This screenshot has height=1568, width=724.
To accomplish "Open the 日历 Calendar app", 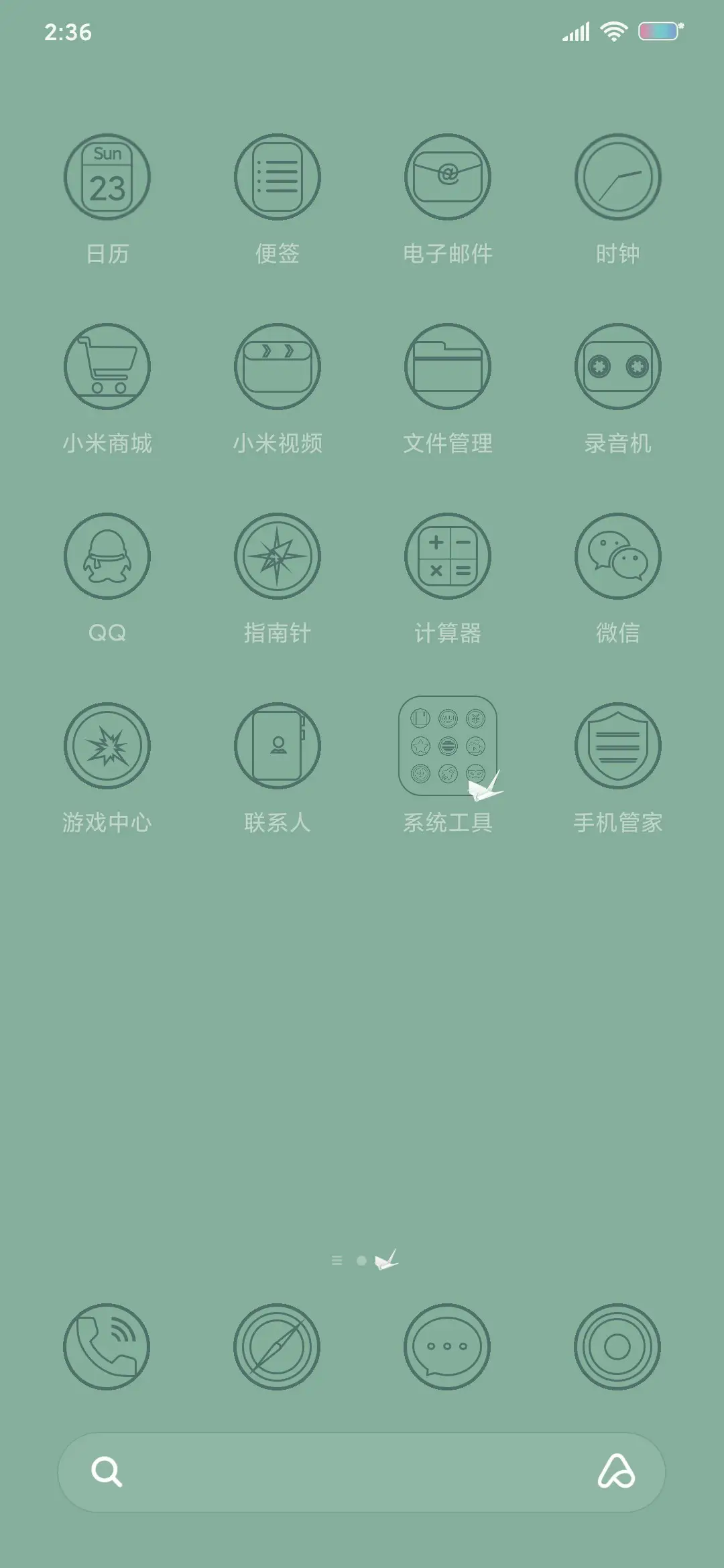I will 107,176.
